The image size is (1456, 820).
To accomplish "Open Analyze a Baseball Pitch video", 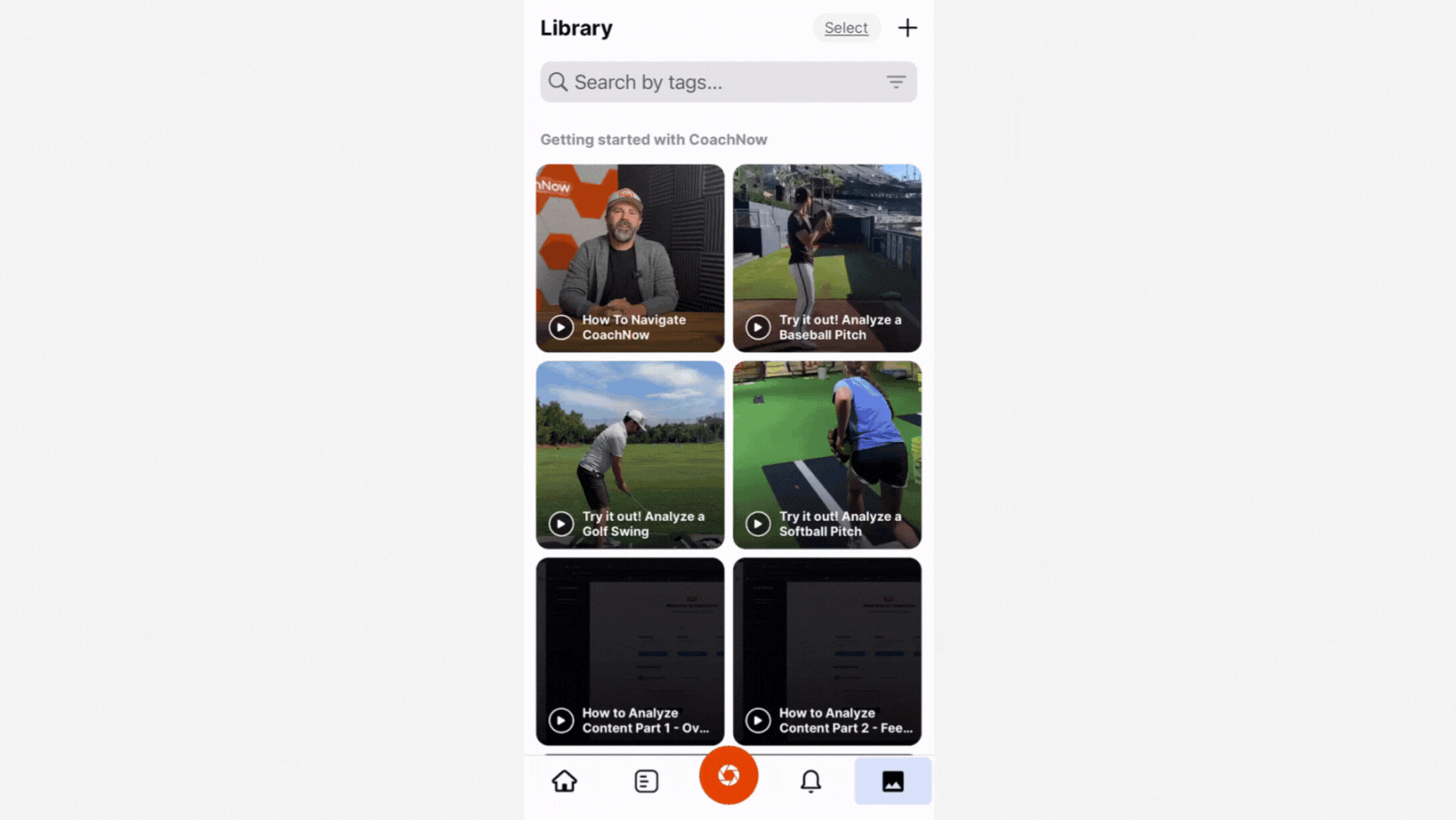I will (x=827, y=257).
